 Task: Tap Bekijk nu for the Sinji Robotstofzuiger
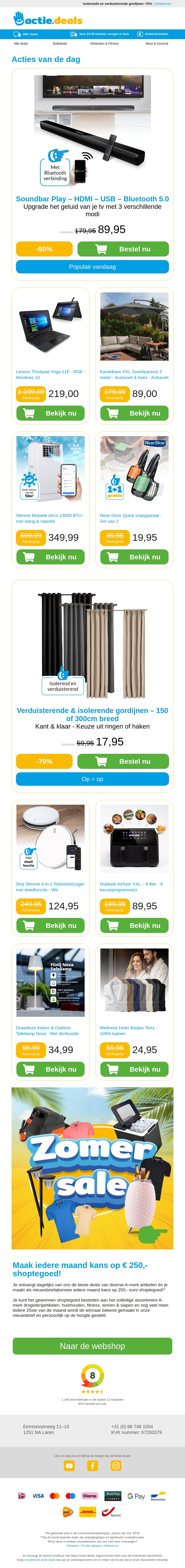50,926
